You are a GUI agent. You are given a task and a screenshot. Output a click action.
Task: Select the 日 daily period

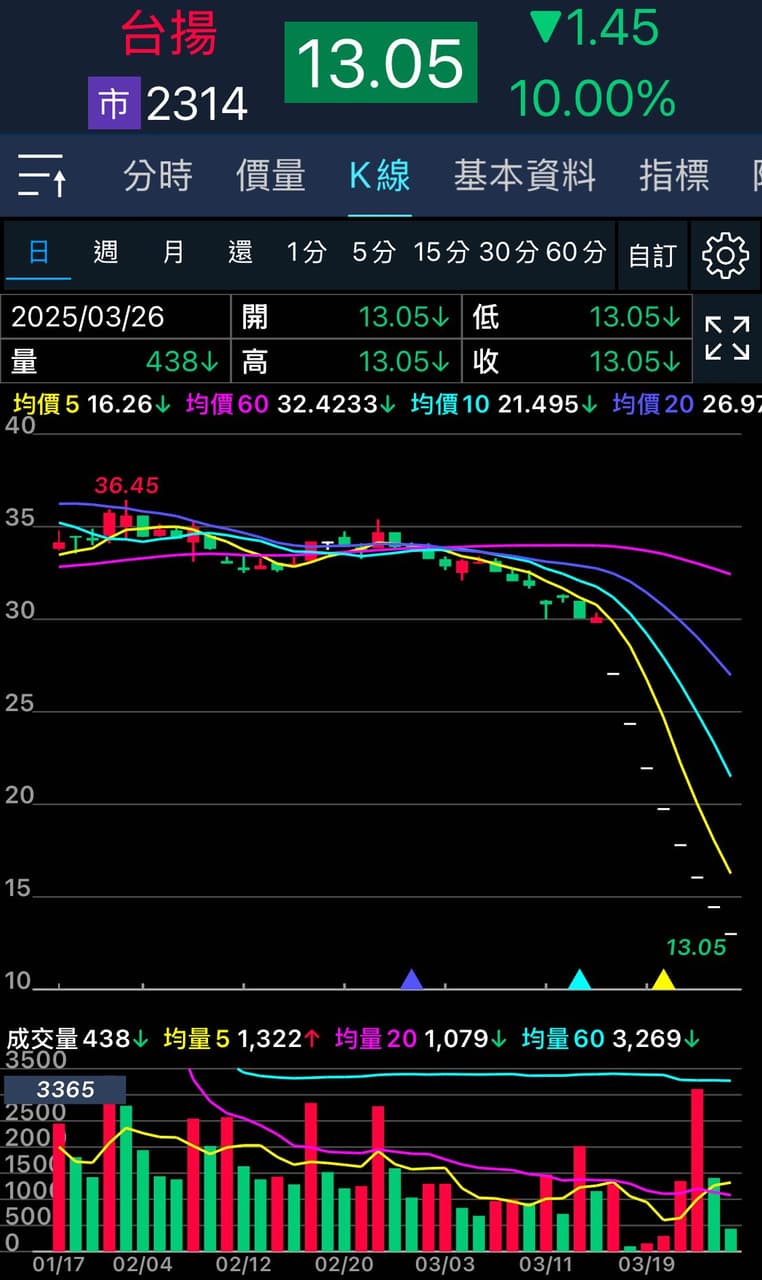point(38,252)
